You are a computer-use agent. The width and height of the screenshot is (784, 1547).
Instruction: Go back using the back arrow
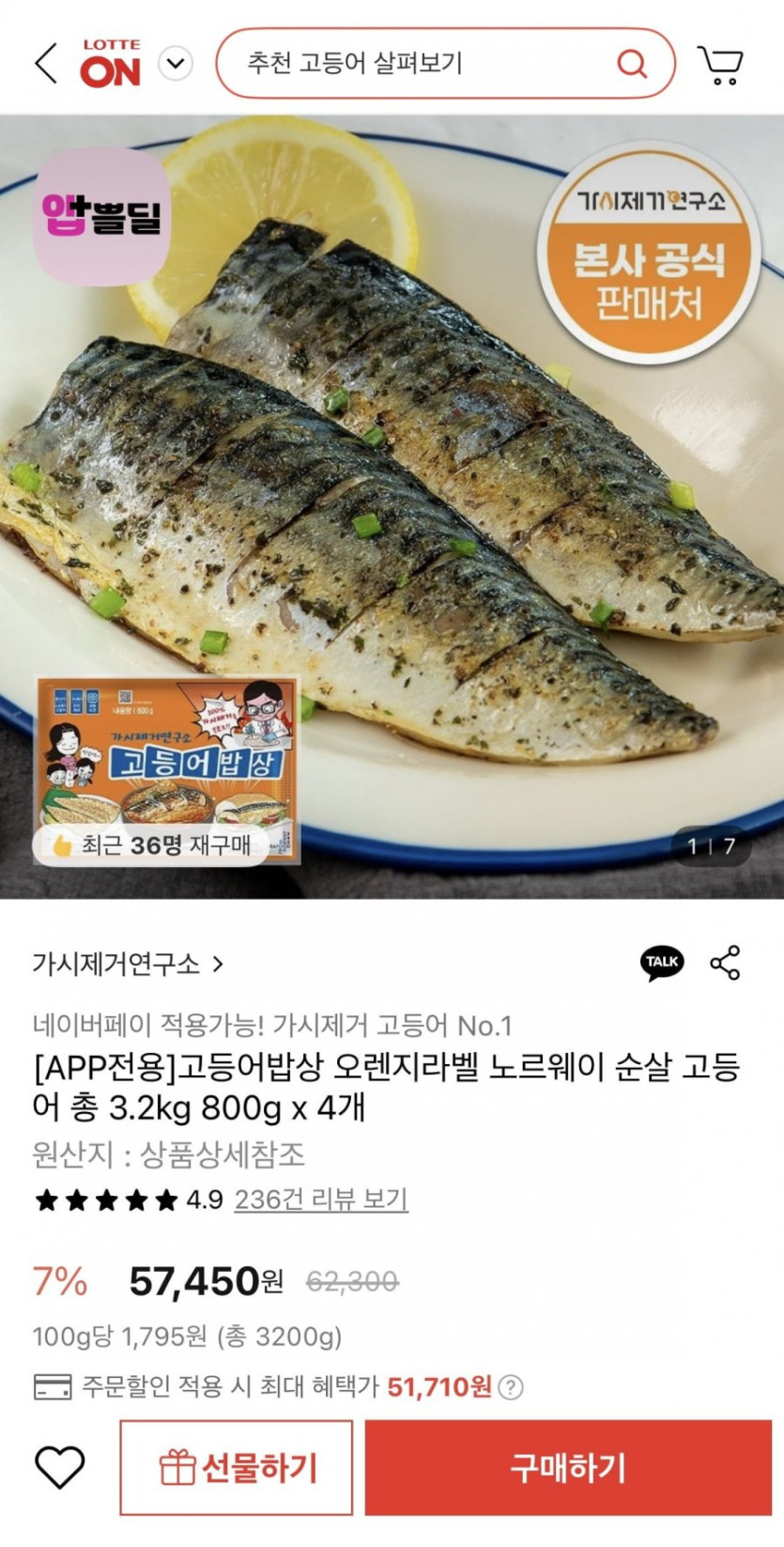point(43,64)
